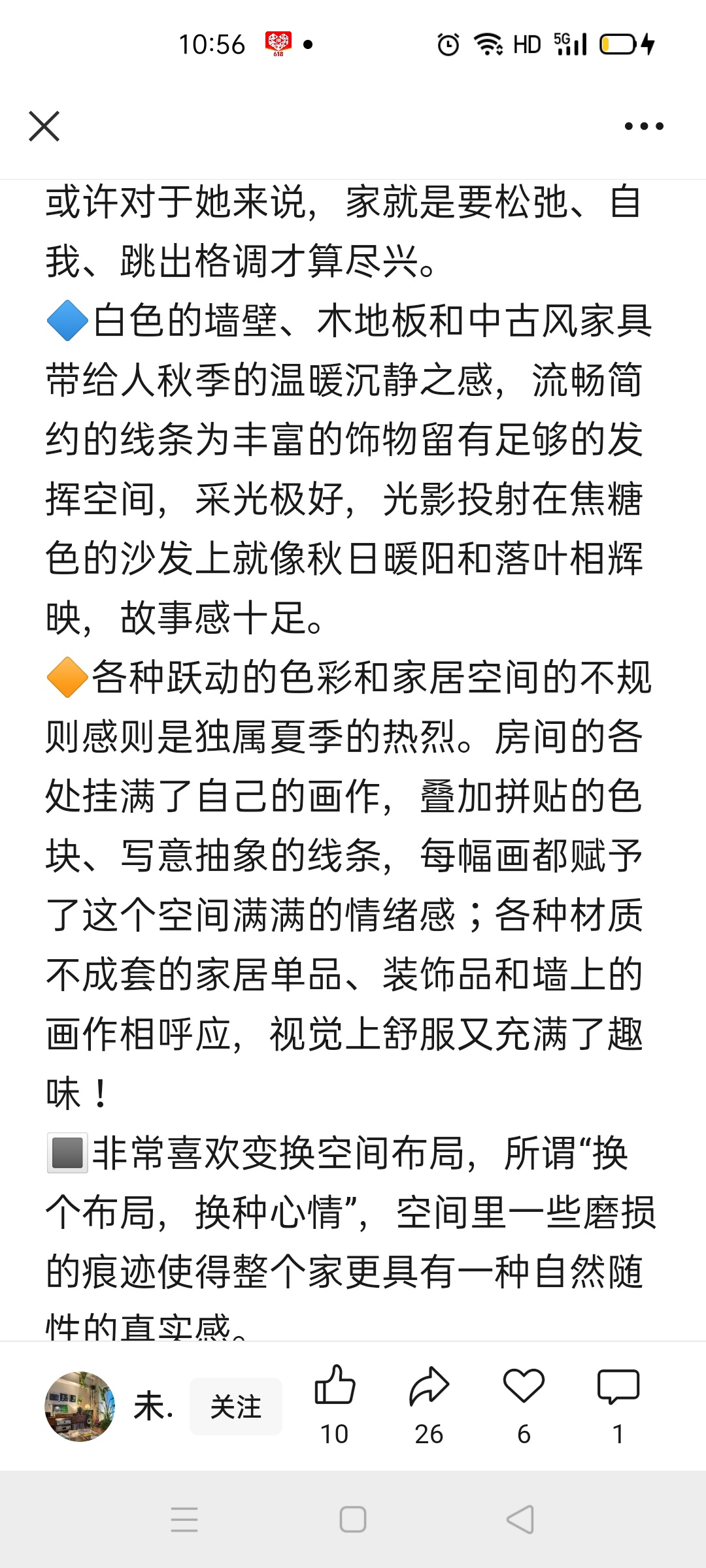706x1568 pixels.
Task: Share this post with the arrow icon
Action: (429, 1386)
